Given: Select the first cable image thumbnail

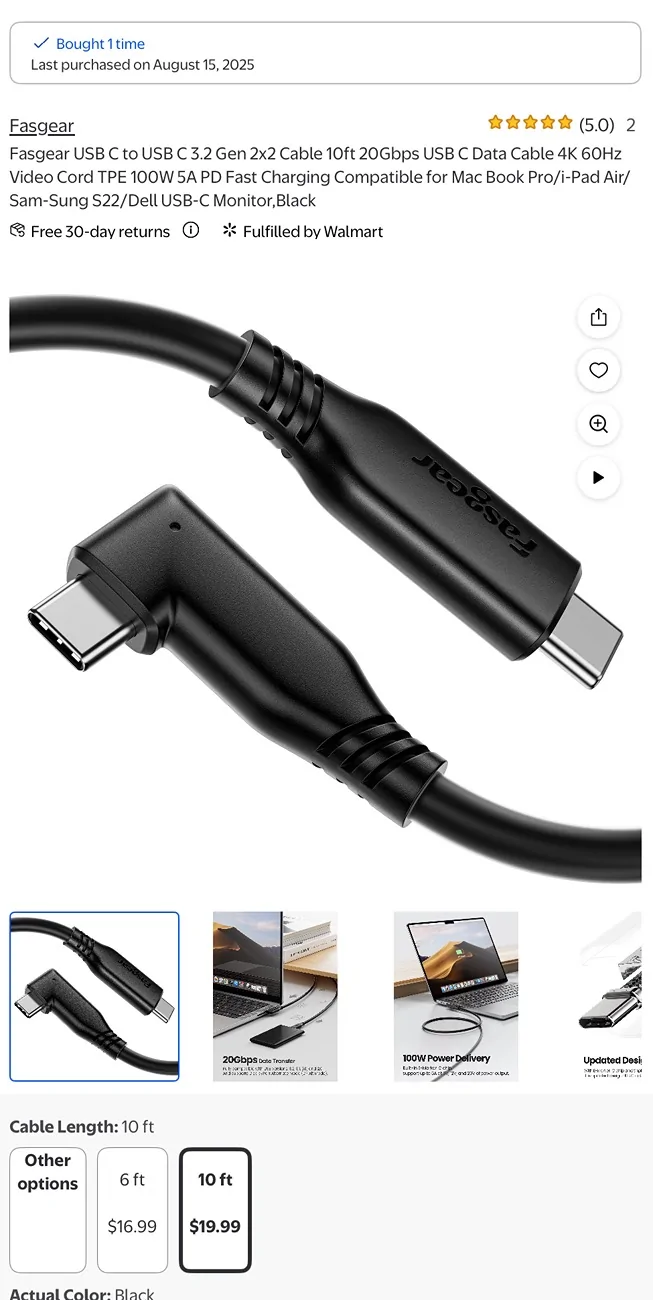Looking at the screenshot, I should tap(95, 996).
